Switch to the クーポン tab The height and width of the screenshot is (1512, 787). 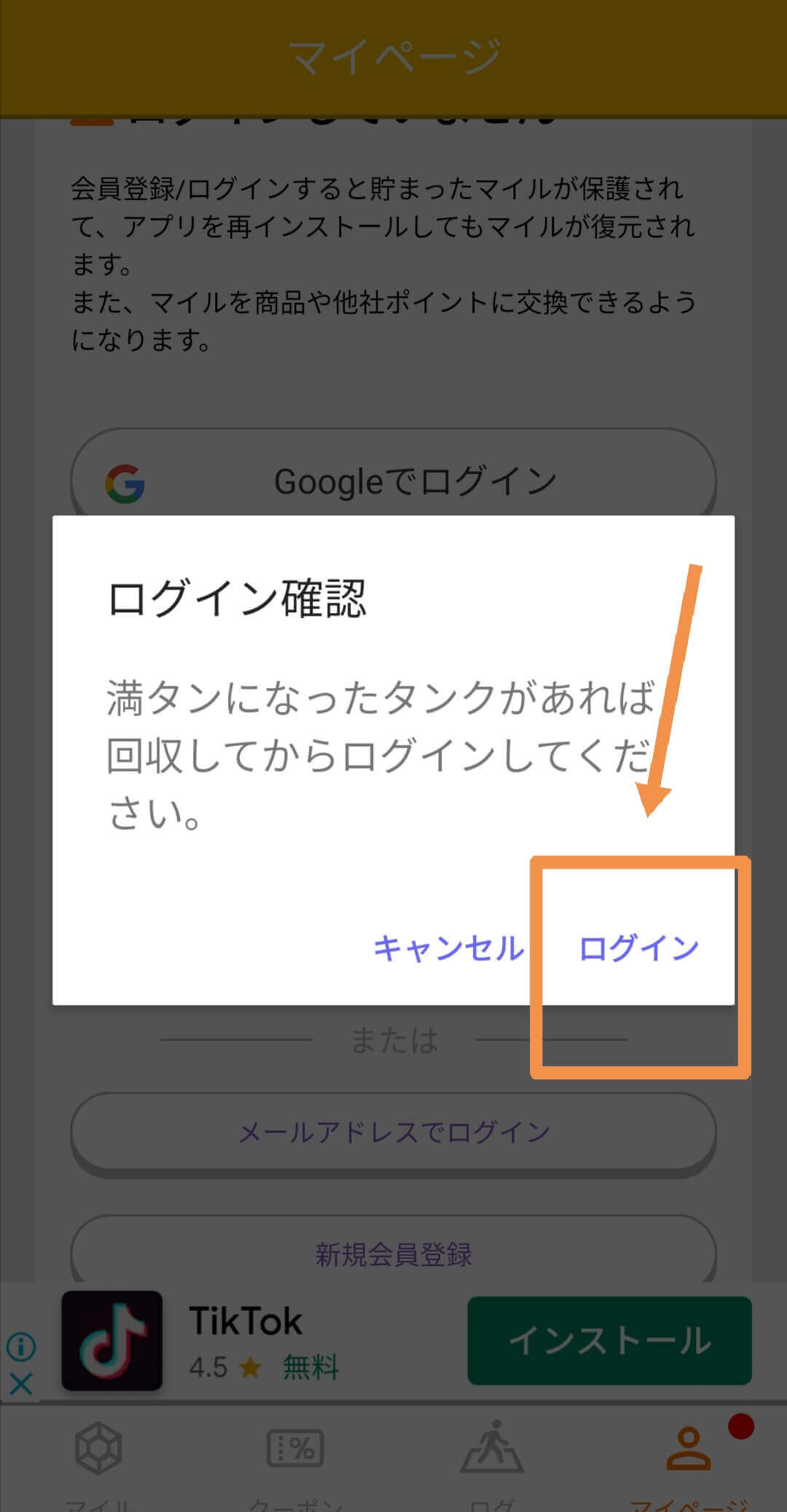pyautogui.click(x=295, y=1457)
